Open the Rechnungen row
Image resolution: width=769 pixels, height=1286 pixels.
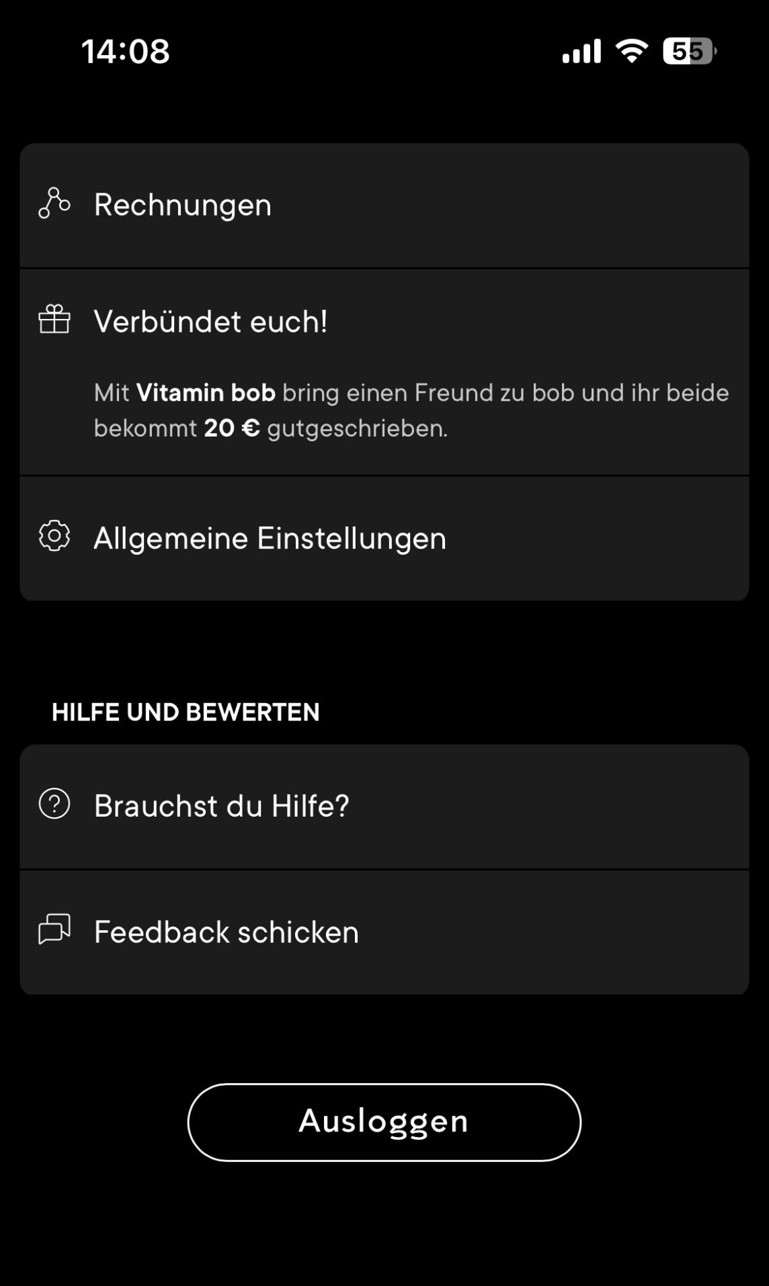coord(384,205)
